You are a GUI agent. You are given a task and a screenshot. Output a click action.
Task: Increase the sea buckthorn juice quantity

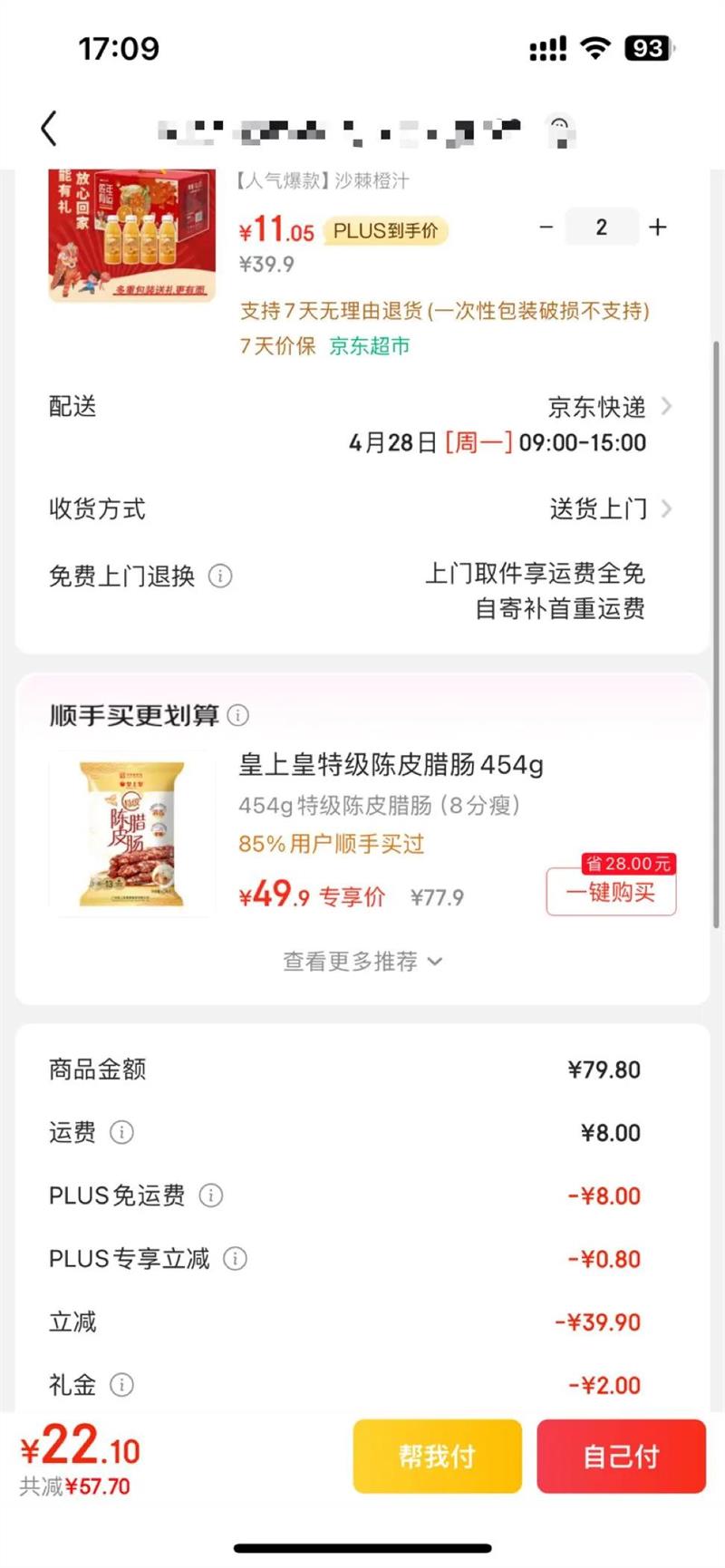pos(658,227)
